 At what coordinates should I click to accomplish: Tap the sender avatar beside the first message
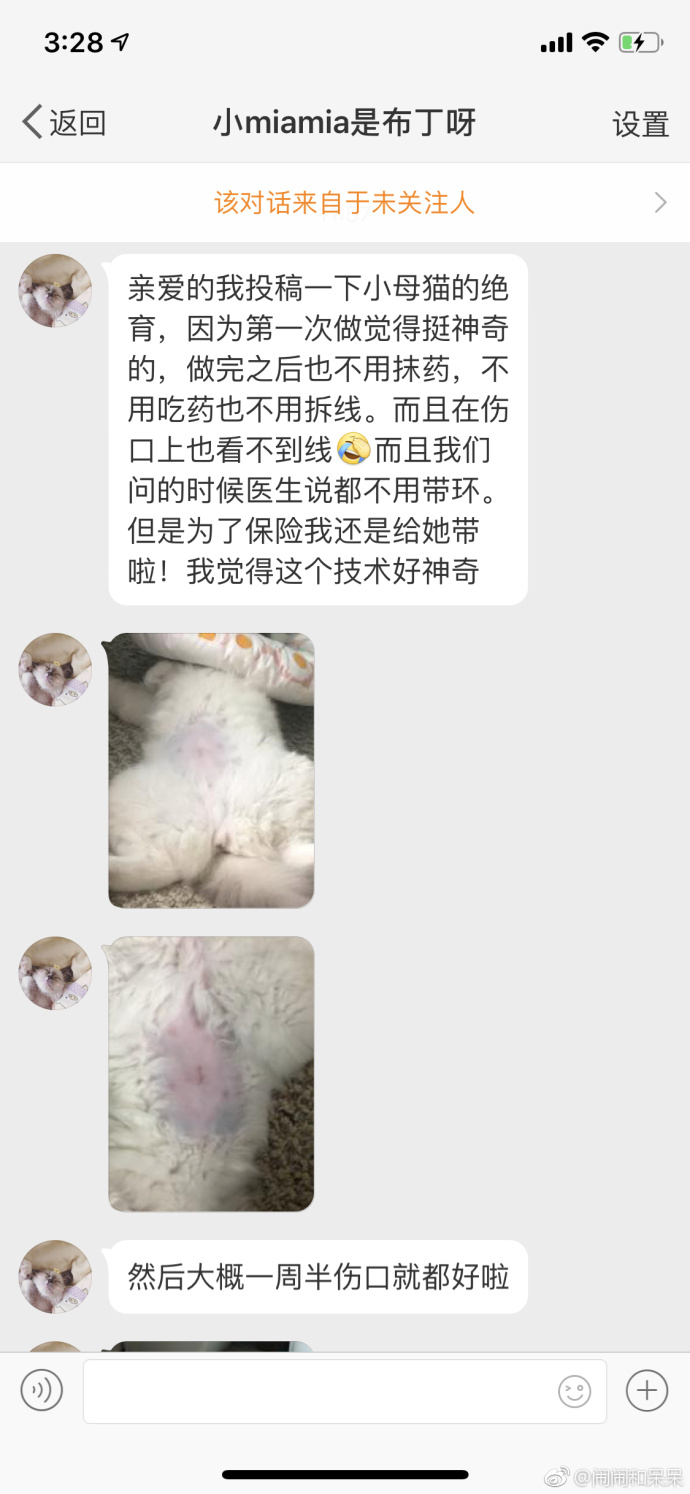pyautogui.click(x=55, y=290)
